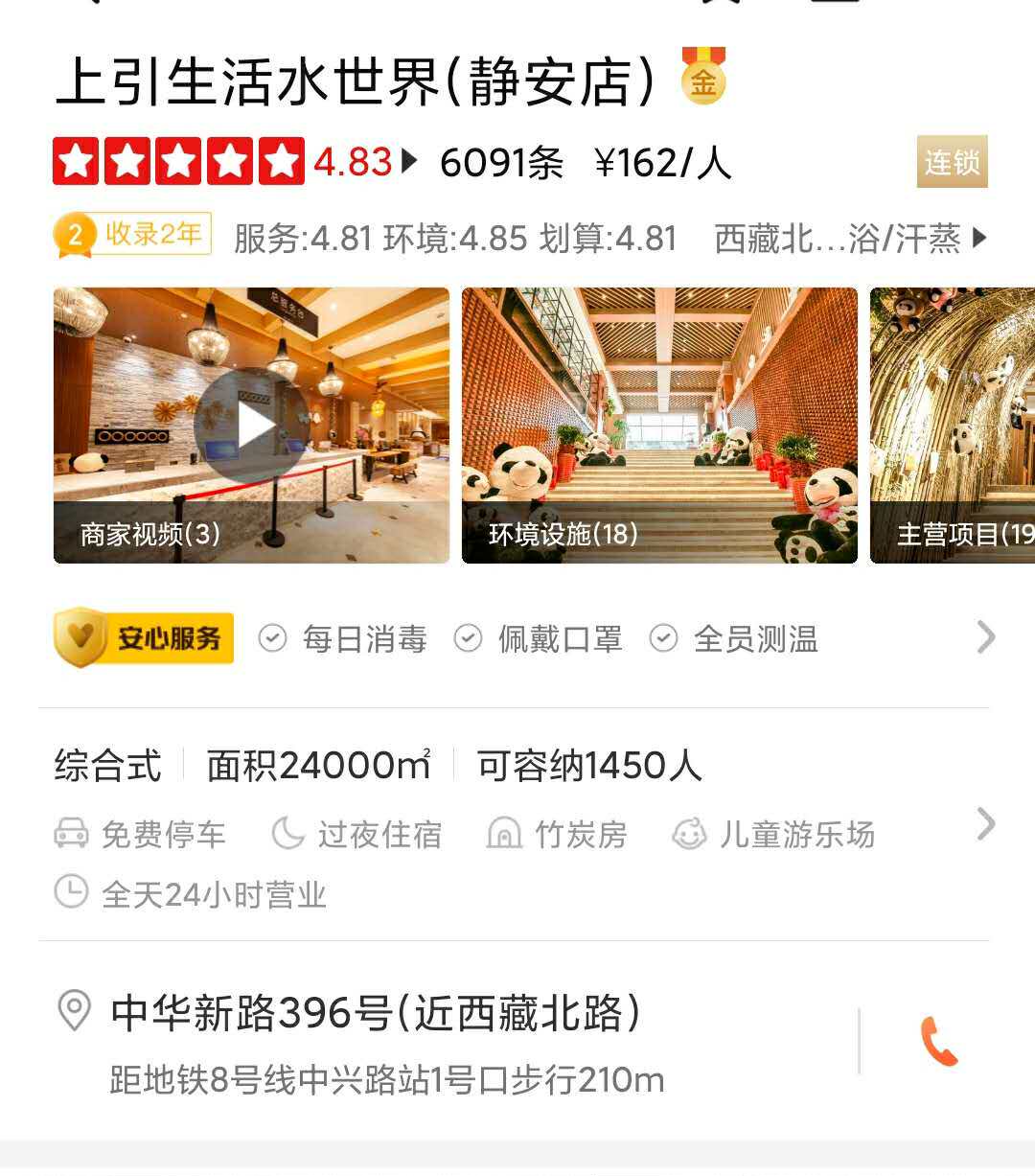
Task: Expand facilities list beside 儿童游乐场
Action: tap(985, 824)
